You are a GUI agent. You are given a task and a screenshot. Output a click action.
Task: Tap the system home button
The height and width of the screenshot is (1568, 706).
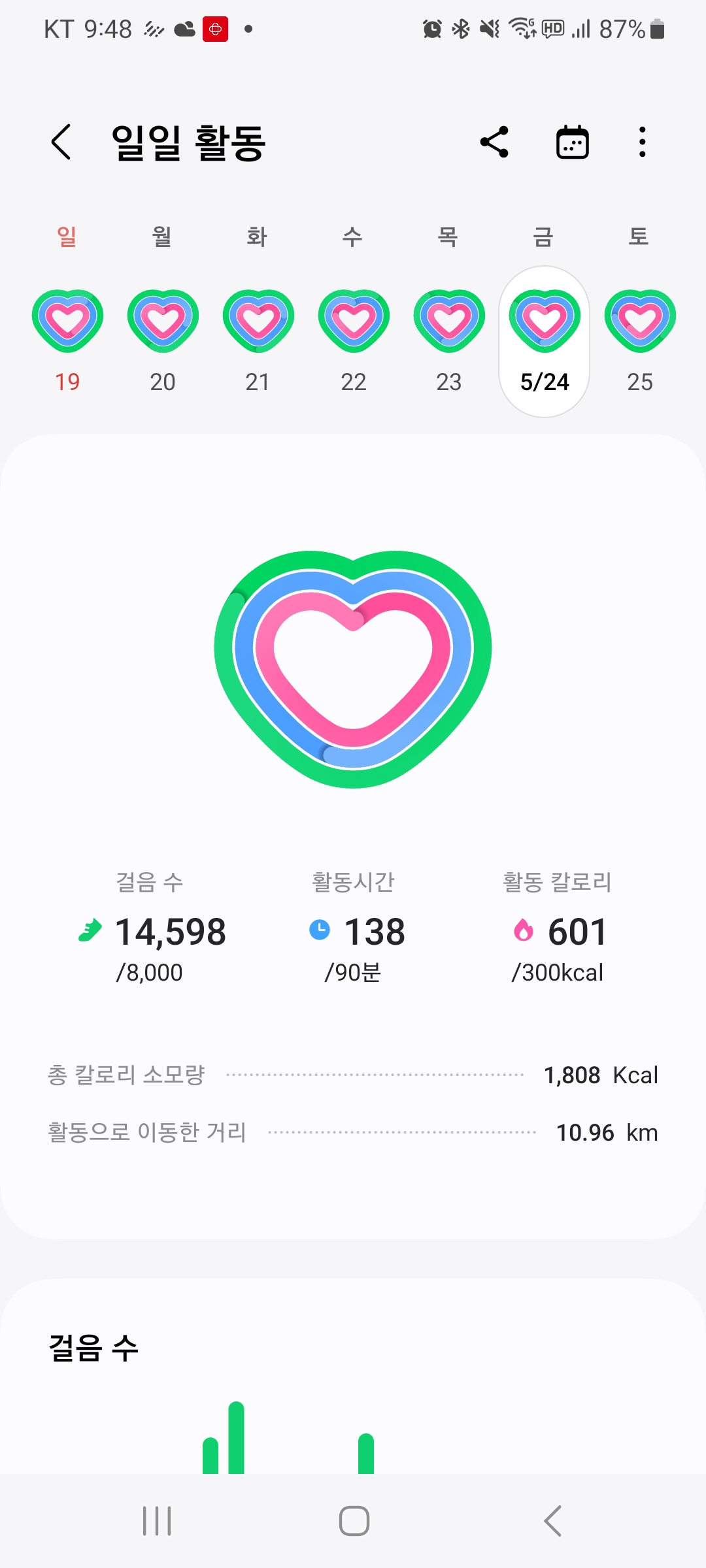point(354,1521)
